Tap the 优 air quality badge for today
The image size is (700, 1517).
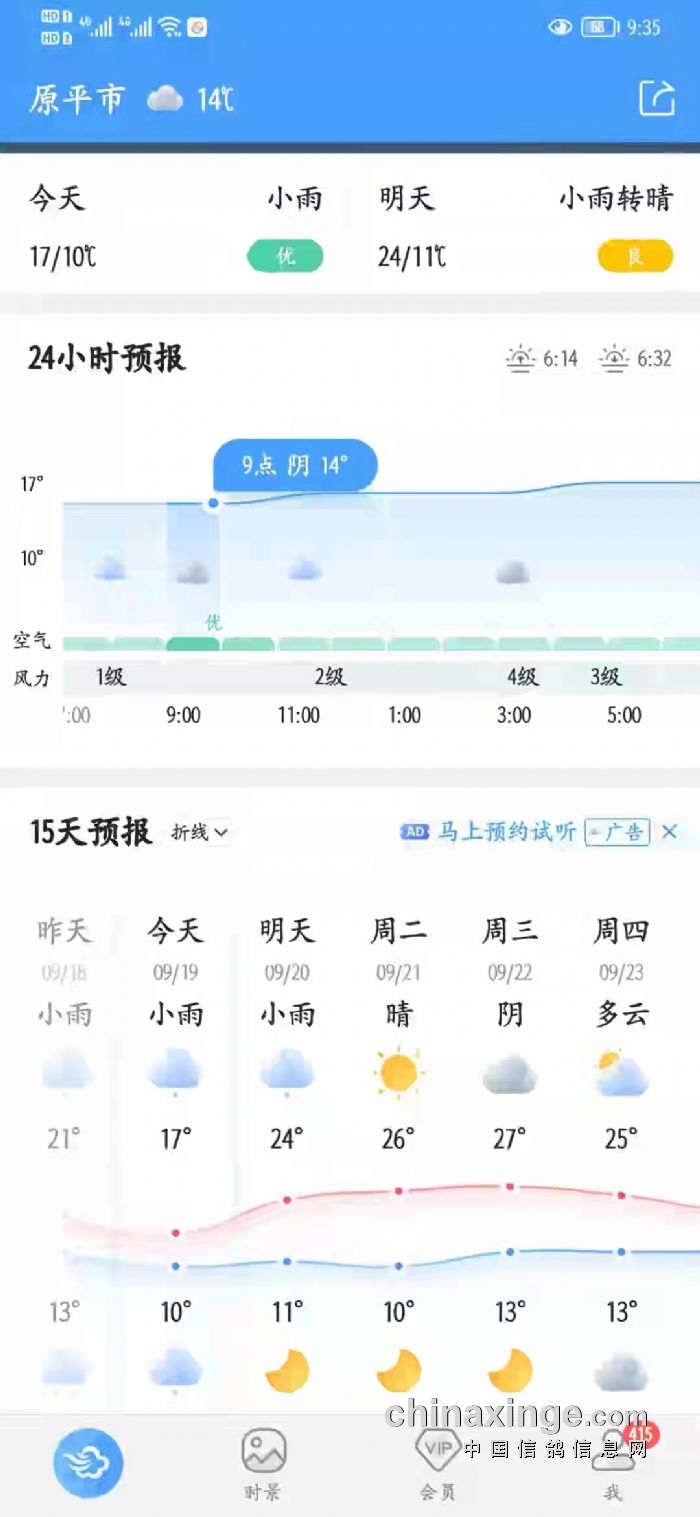(x=286, y=257)
